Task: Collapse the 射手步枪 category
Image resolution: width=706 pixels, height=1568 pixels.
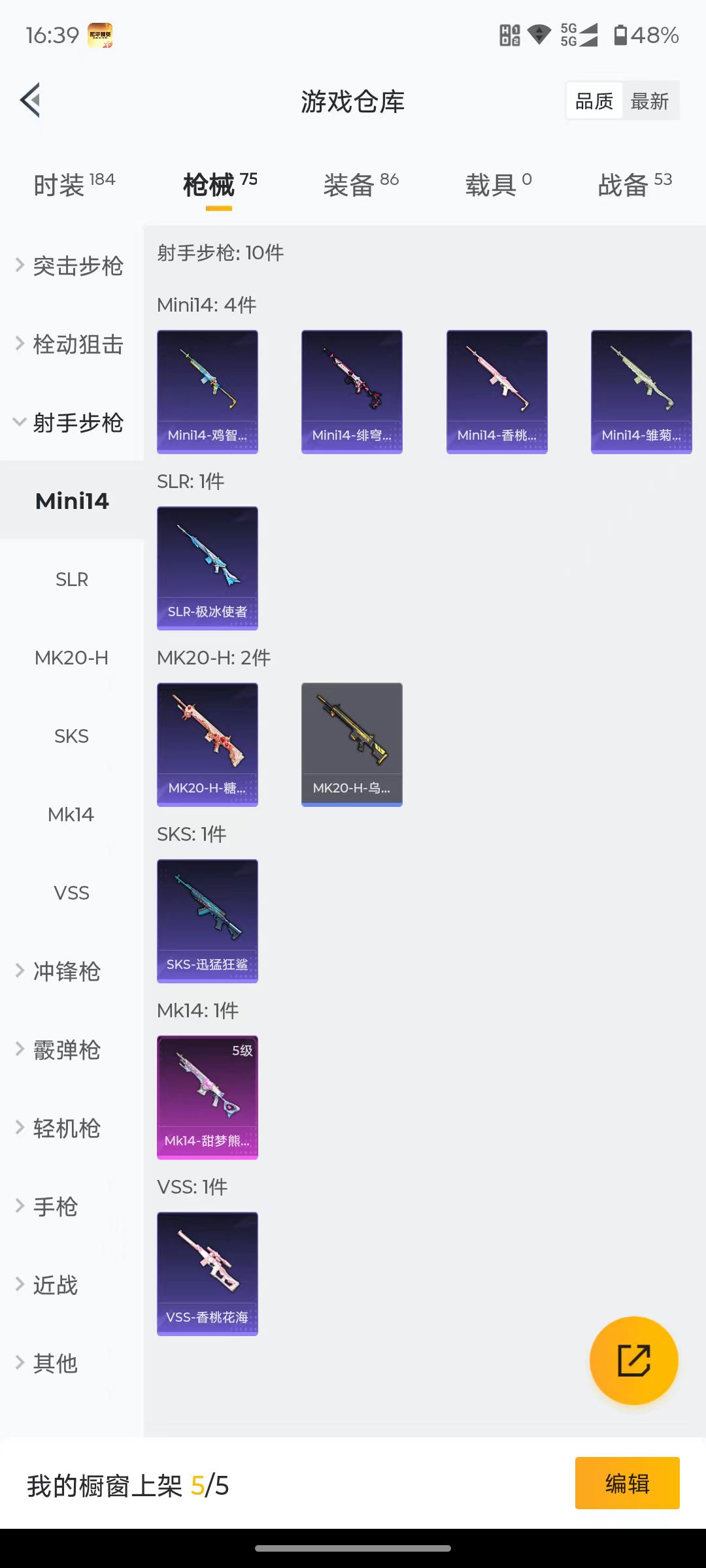Action: pyautogui.click(x=71, y=423)
